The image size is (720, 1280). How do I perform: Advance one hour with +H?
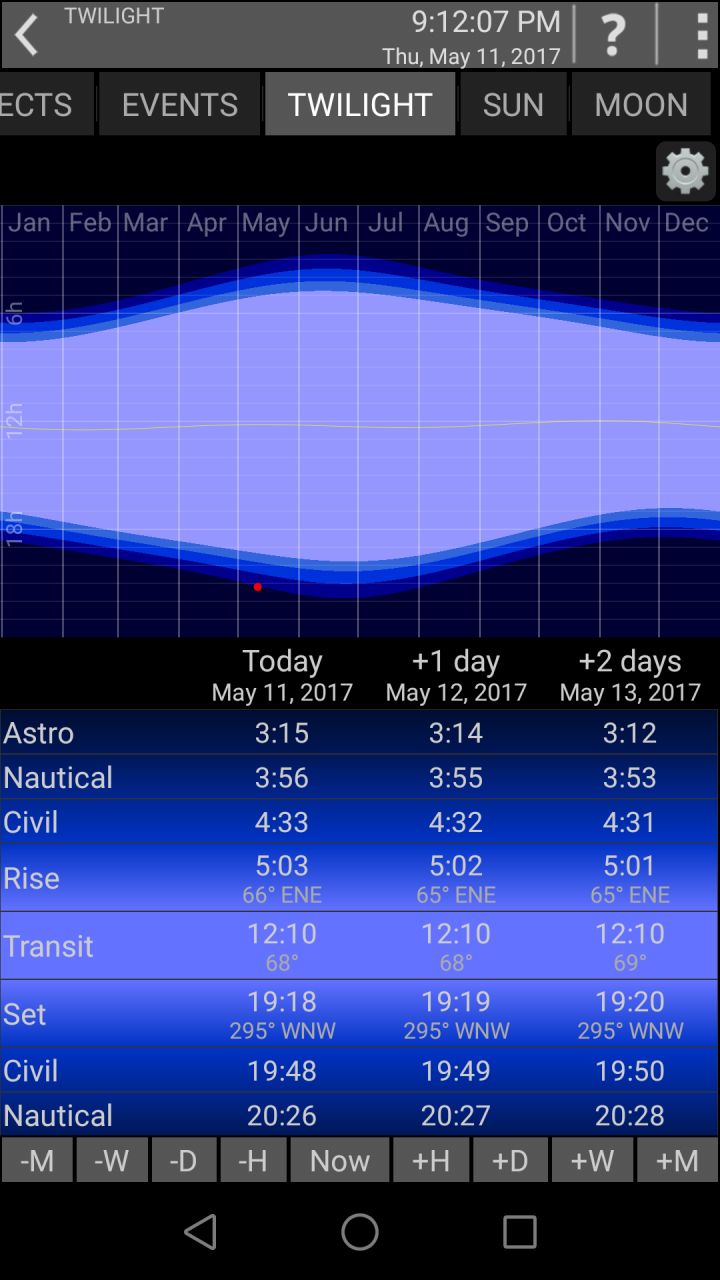pyautogui.click(x=431, y=1160)
